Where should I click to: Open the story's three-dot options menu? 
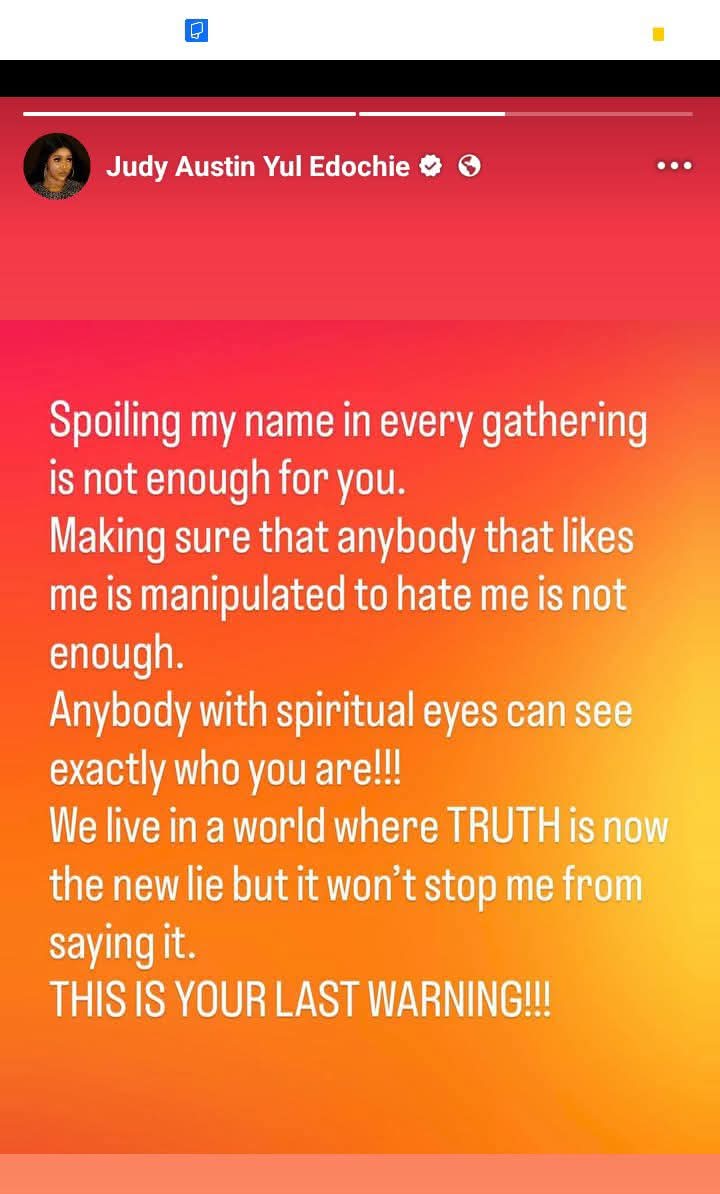(x=674, y=166)
